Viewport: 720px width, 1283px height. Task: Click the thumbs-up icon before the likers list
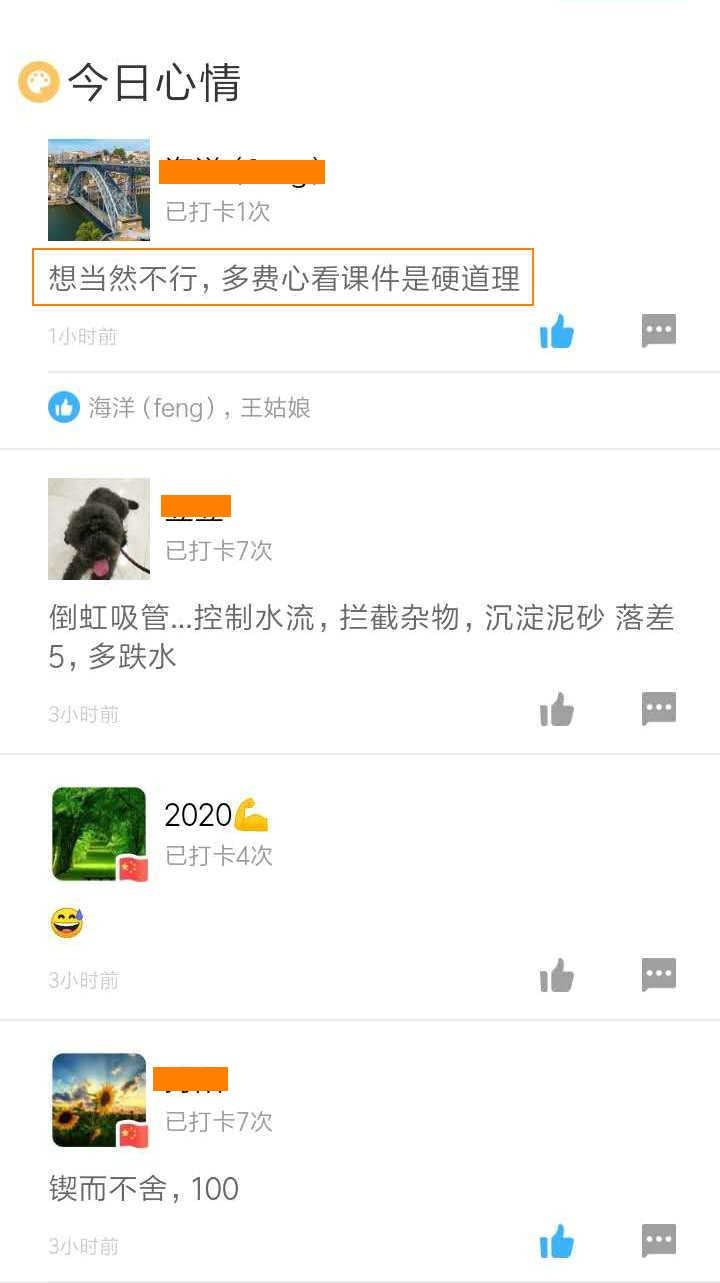pyautogui.click(x=62, y=407)
